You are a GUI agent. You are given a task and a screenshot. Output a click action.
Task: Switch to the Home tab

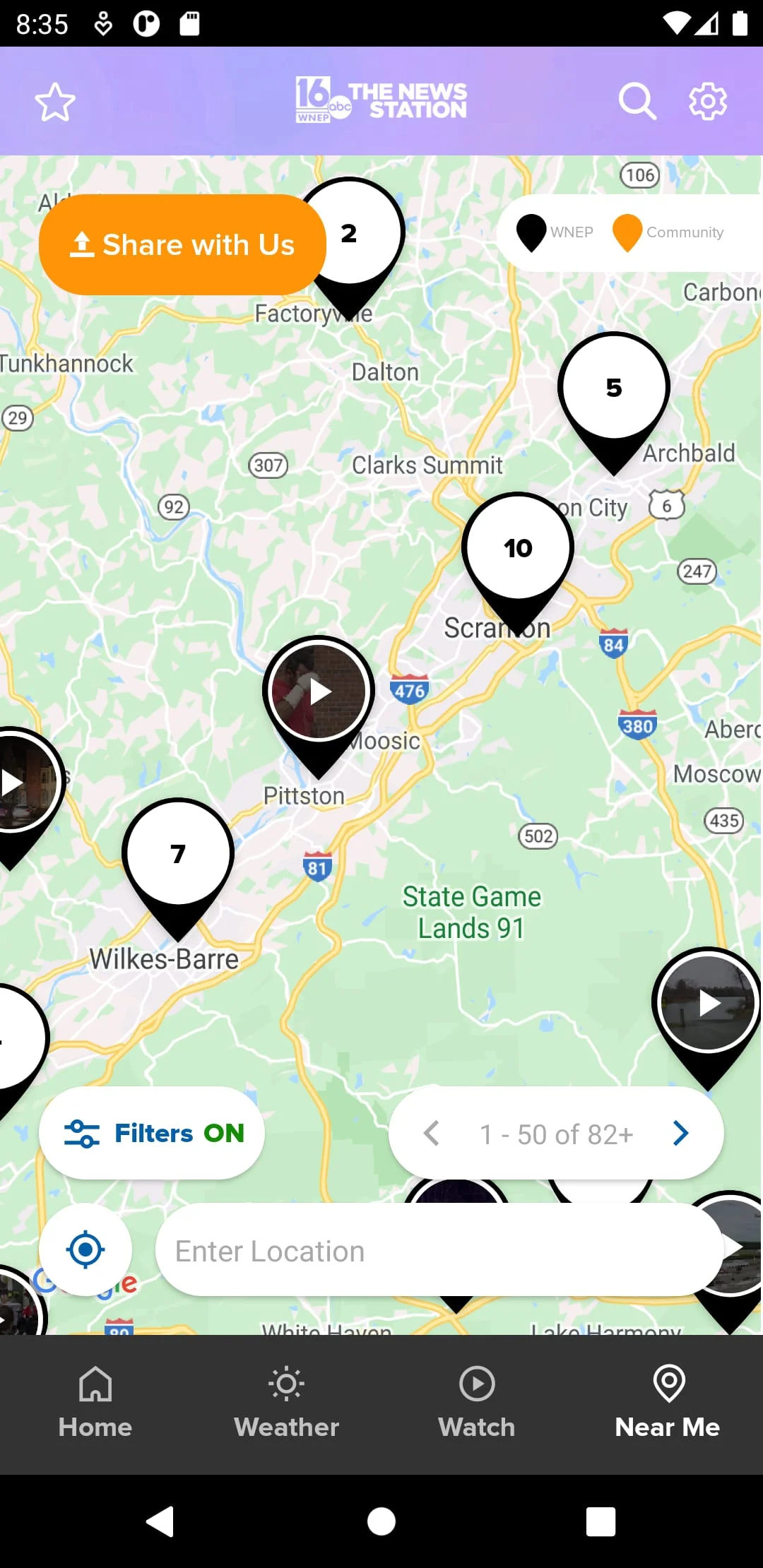(x=95, y=1403)
